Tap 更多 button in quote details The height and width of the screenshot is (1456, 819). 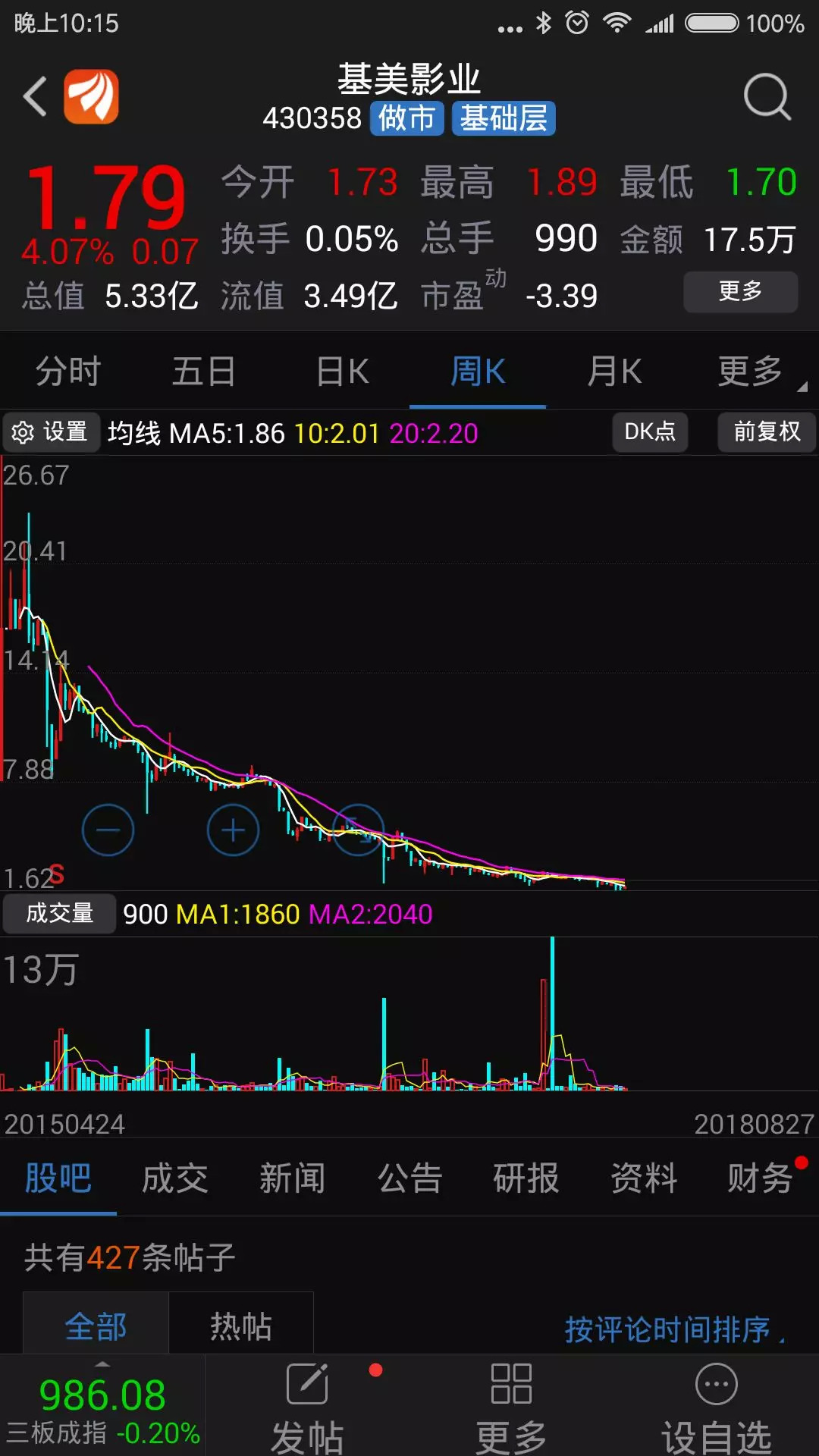tap(740, 291)
